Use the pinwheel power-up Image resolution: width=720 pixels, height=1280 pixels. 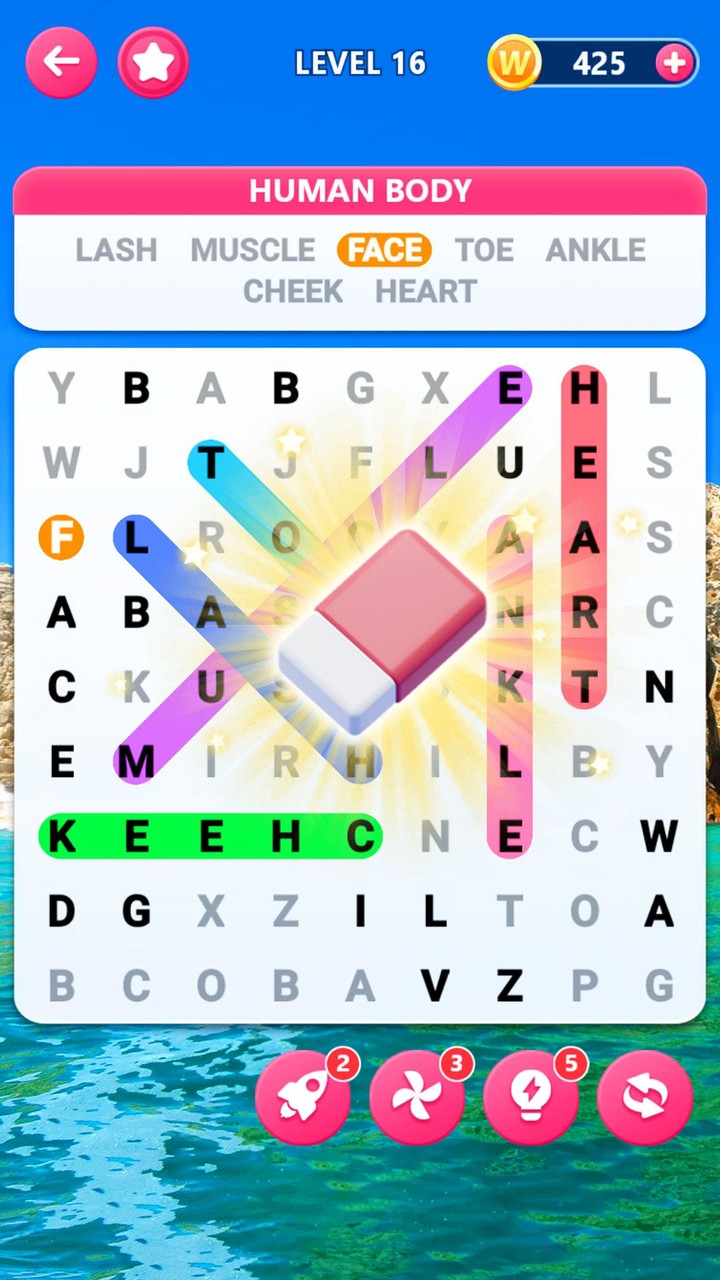tap(418, 1097)
